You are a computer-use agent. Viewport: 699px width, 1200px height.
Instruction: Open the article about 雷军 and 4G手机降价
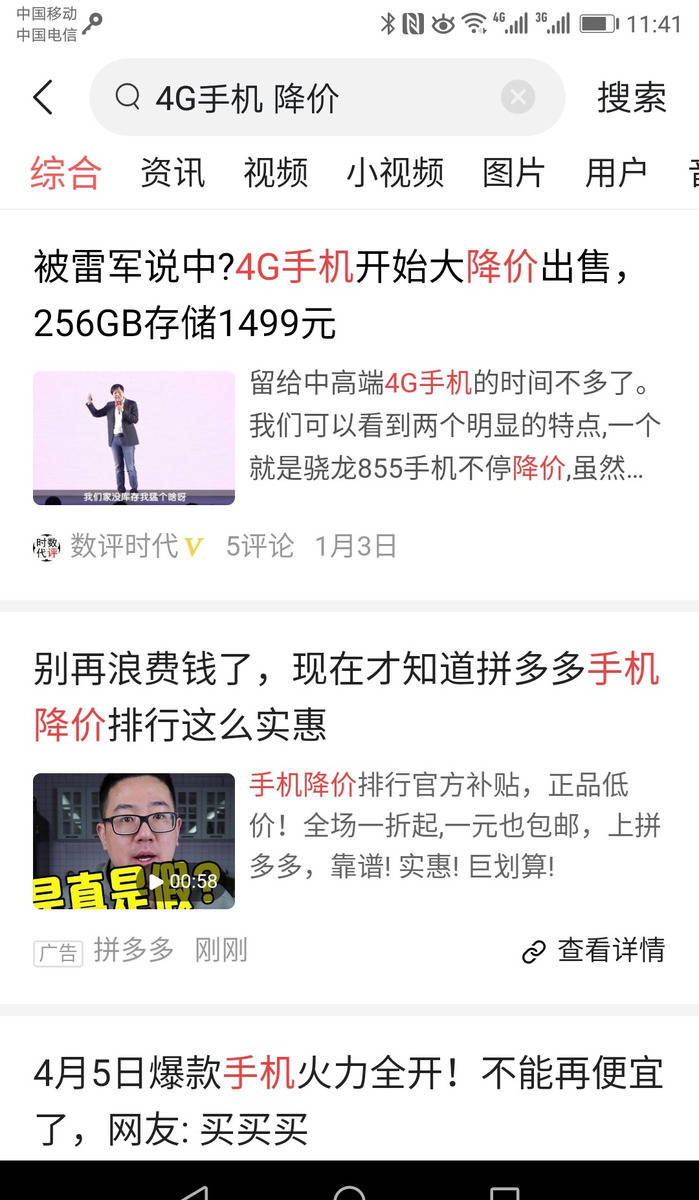(x=330, y=295)
